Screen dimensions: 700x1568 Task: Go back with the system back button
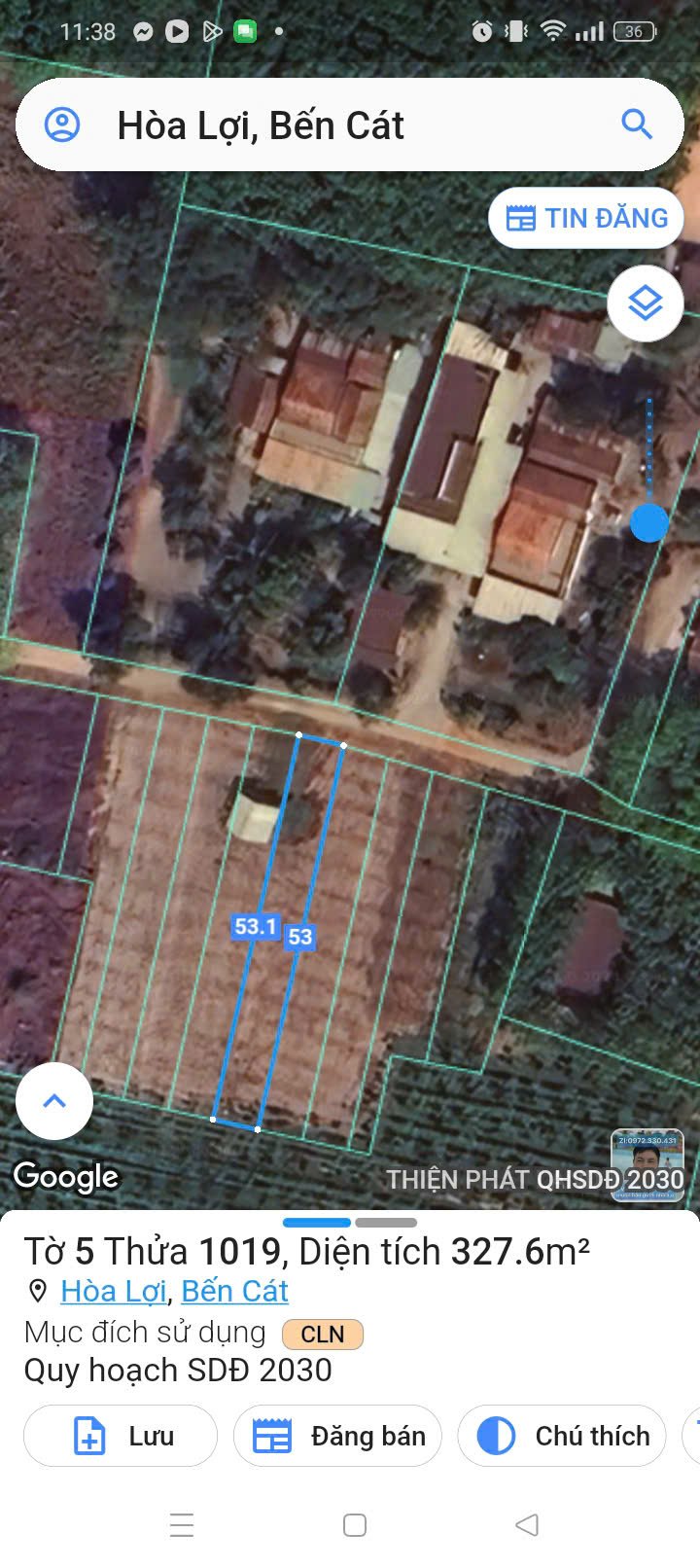pyautogui.click(x=527, y=1524)
